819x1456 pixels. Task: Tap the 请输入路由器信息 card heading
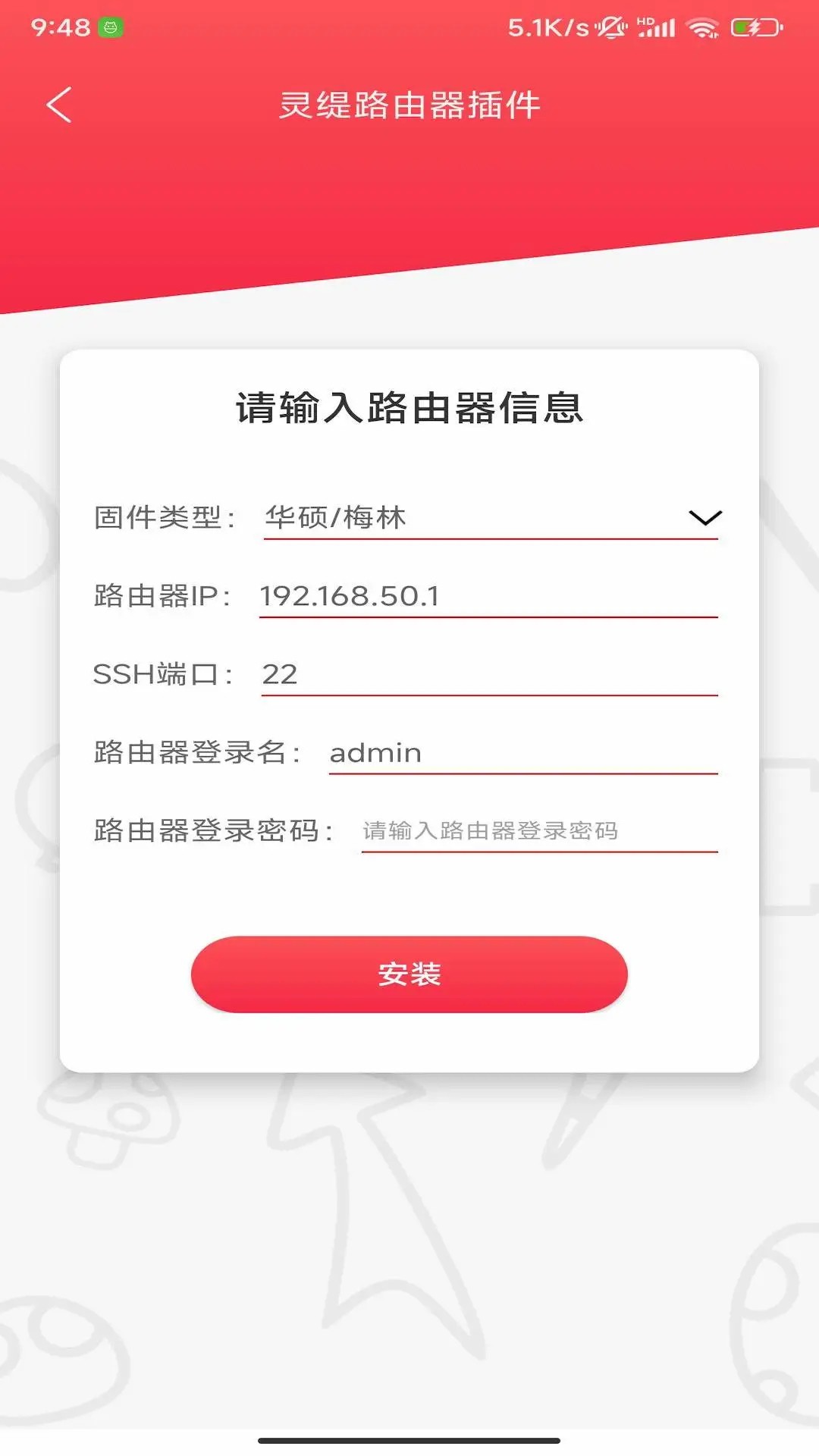tap(409, 407)
